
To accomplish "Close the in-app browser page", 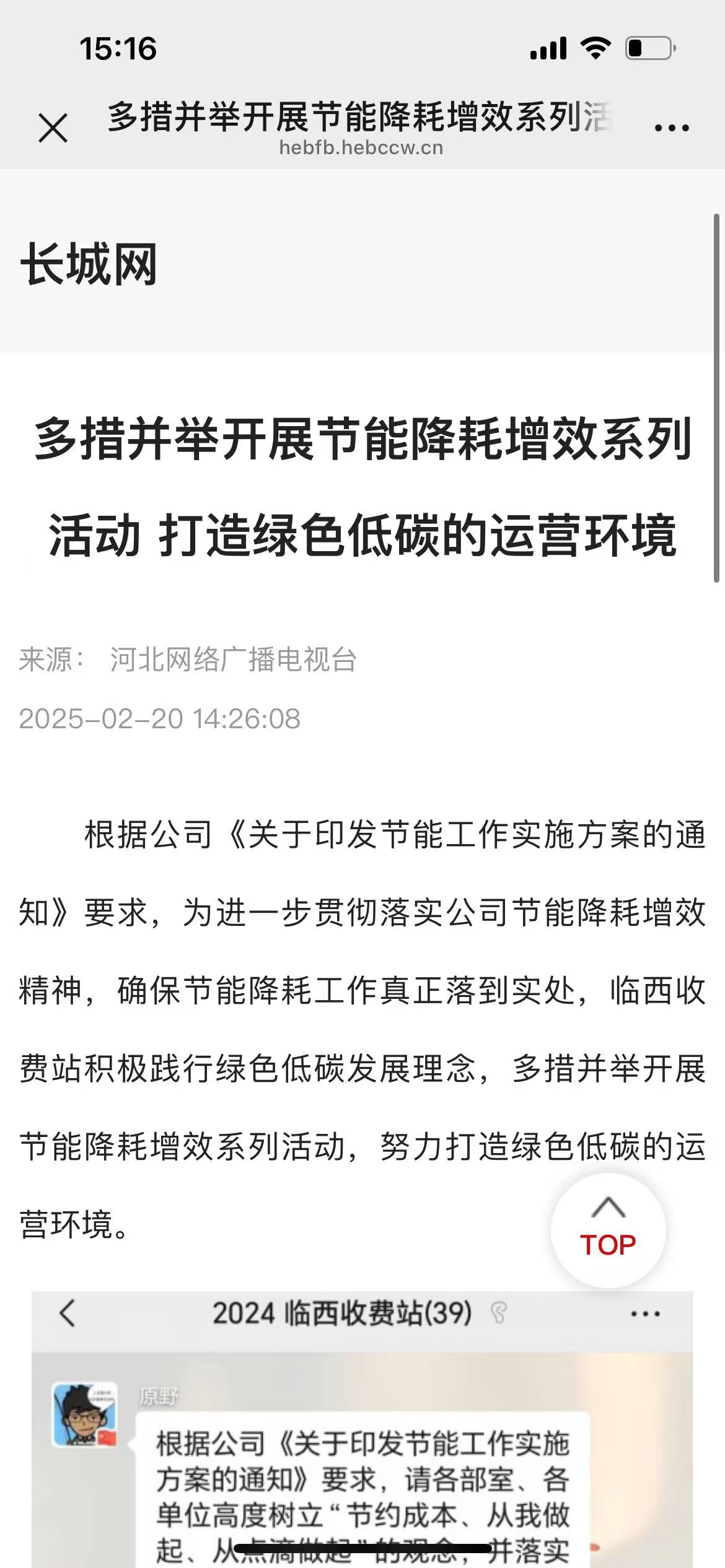I will point(53,128).
